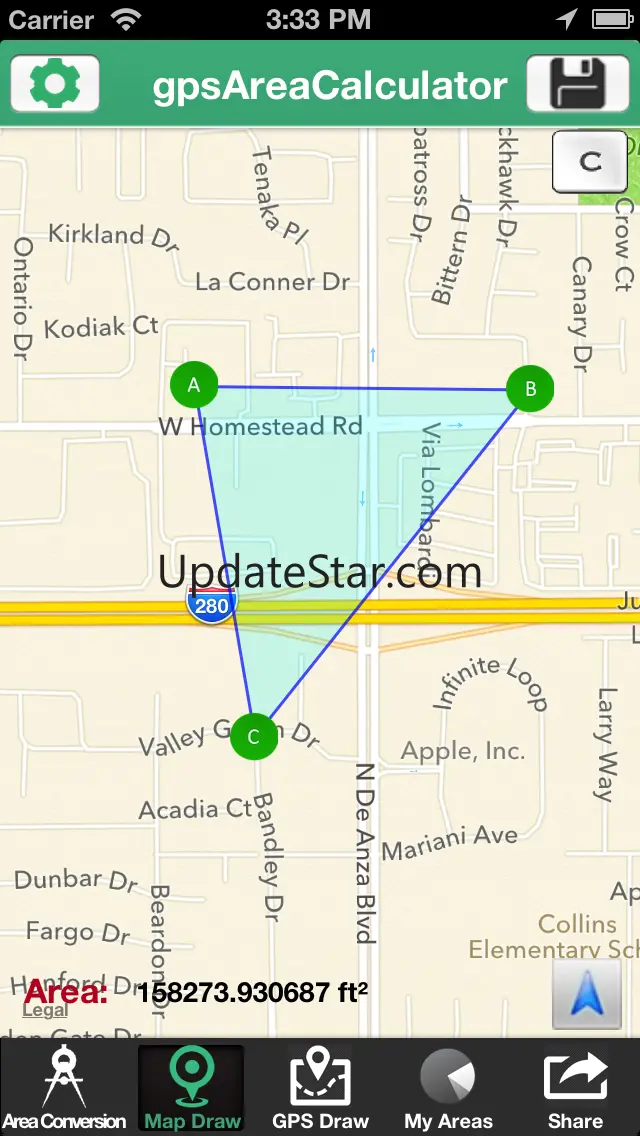Screen dimensions: 640x1136
Task: Tap map marker A
Action: tap(195, 384)
